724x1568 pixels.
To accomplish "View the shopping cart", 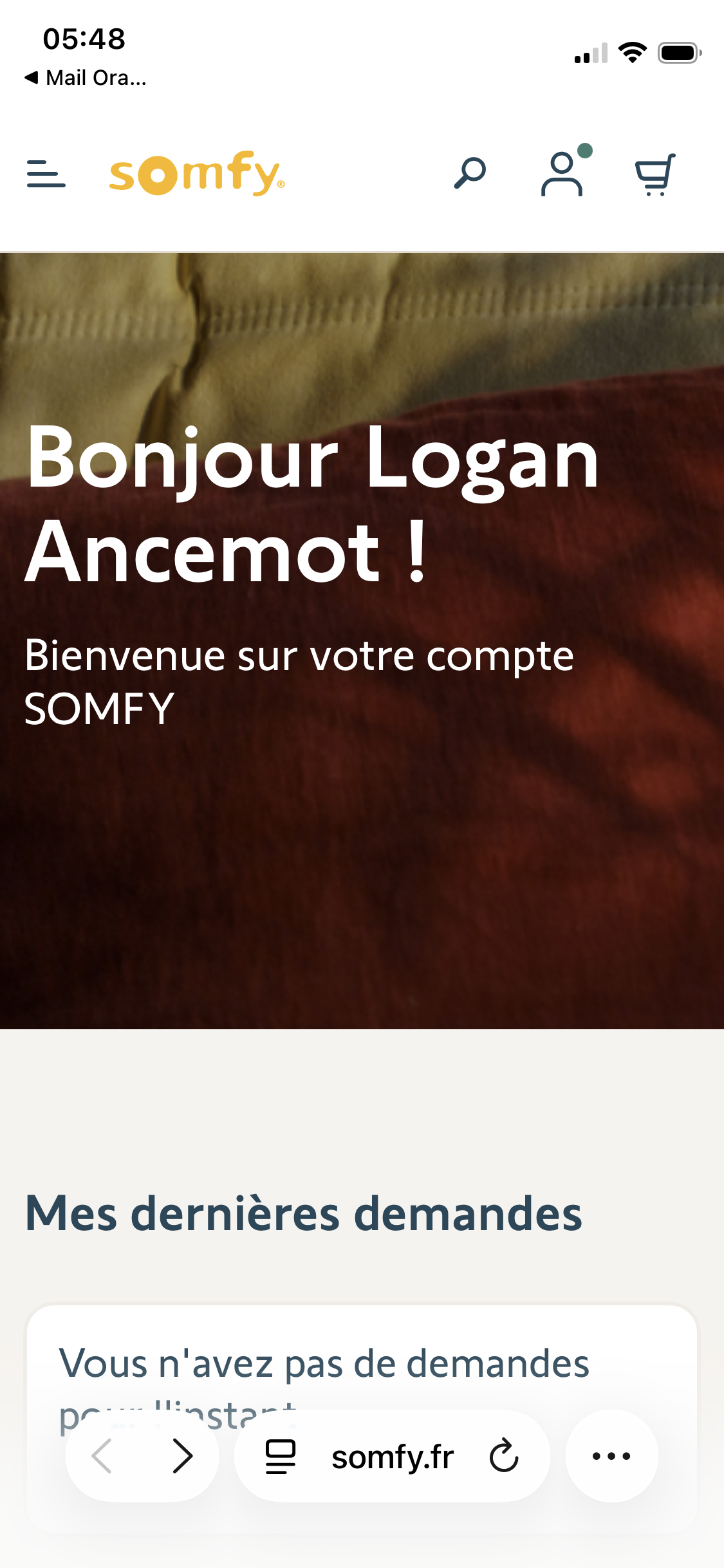I will (655, 174).
